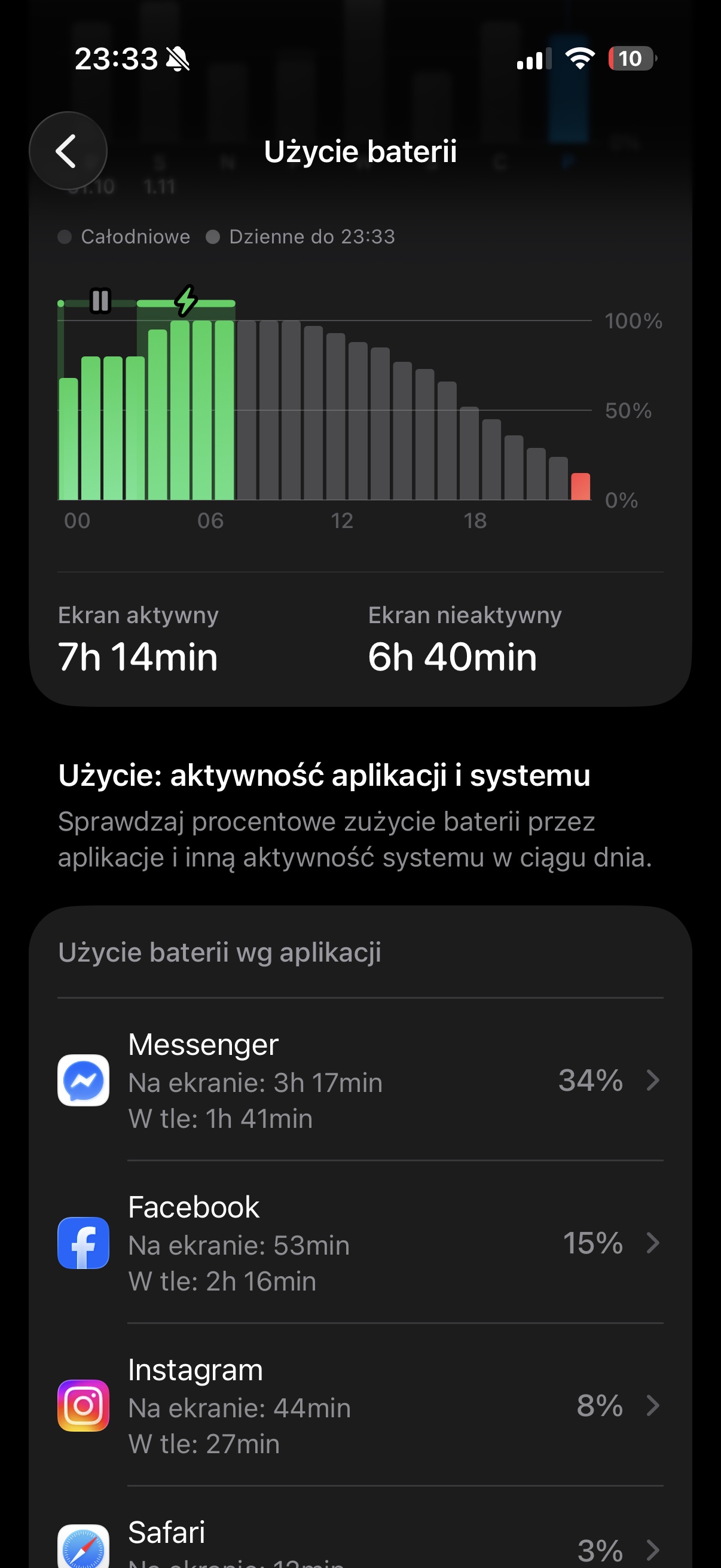721x1568 pixels.
Task: Open Messenger battery usage details
Action: [360, 1081]
